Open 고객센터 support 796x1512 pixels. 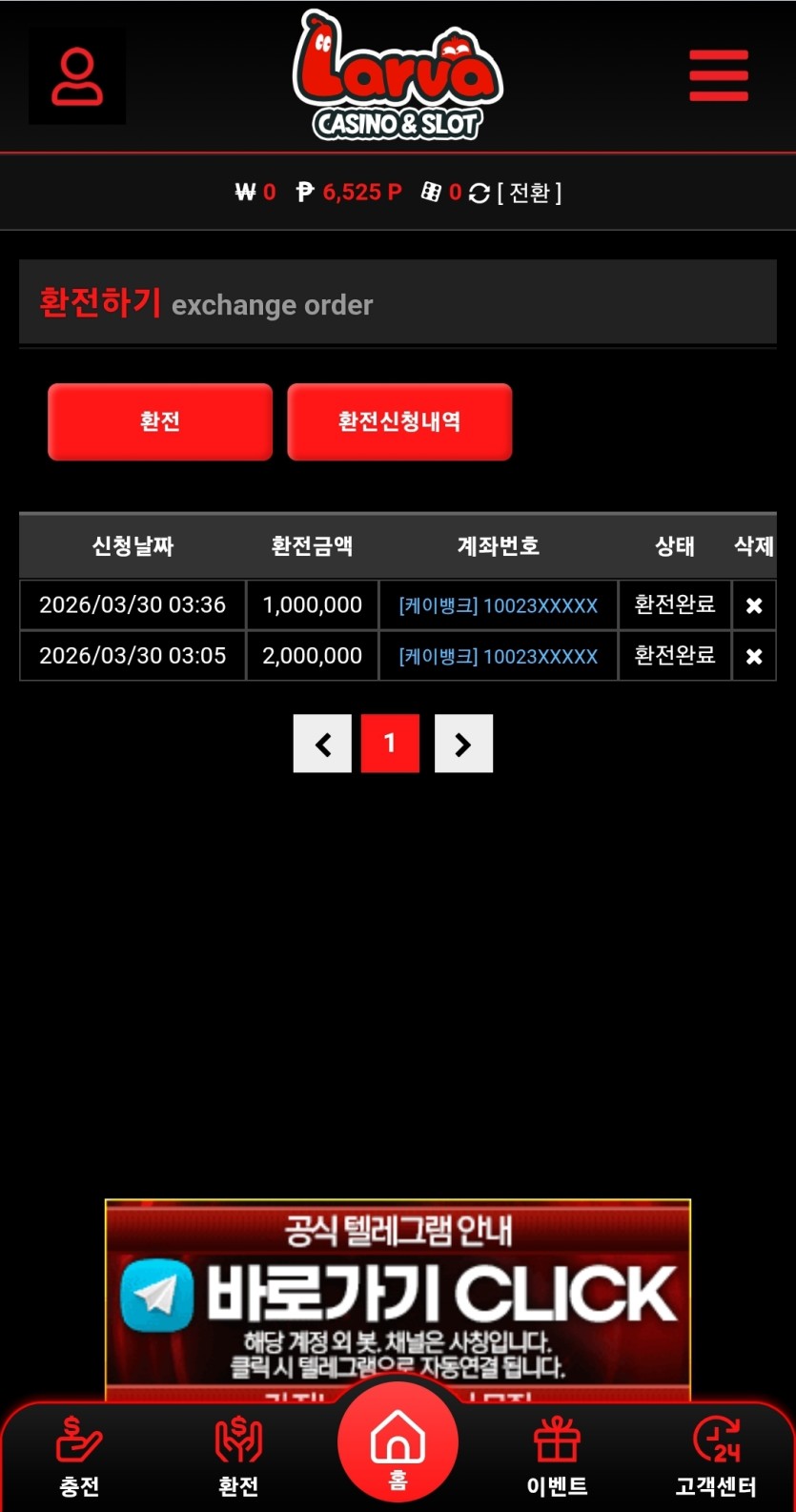pos(716,1457)
